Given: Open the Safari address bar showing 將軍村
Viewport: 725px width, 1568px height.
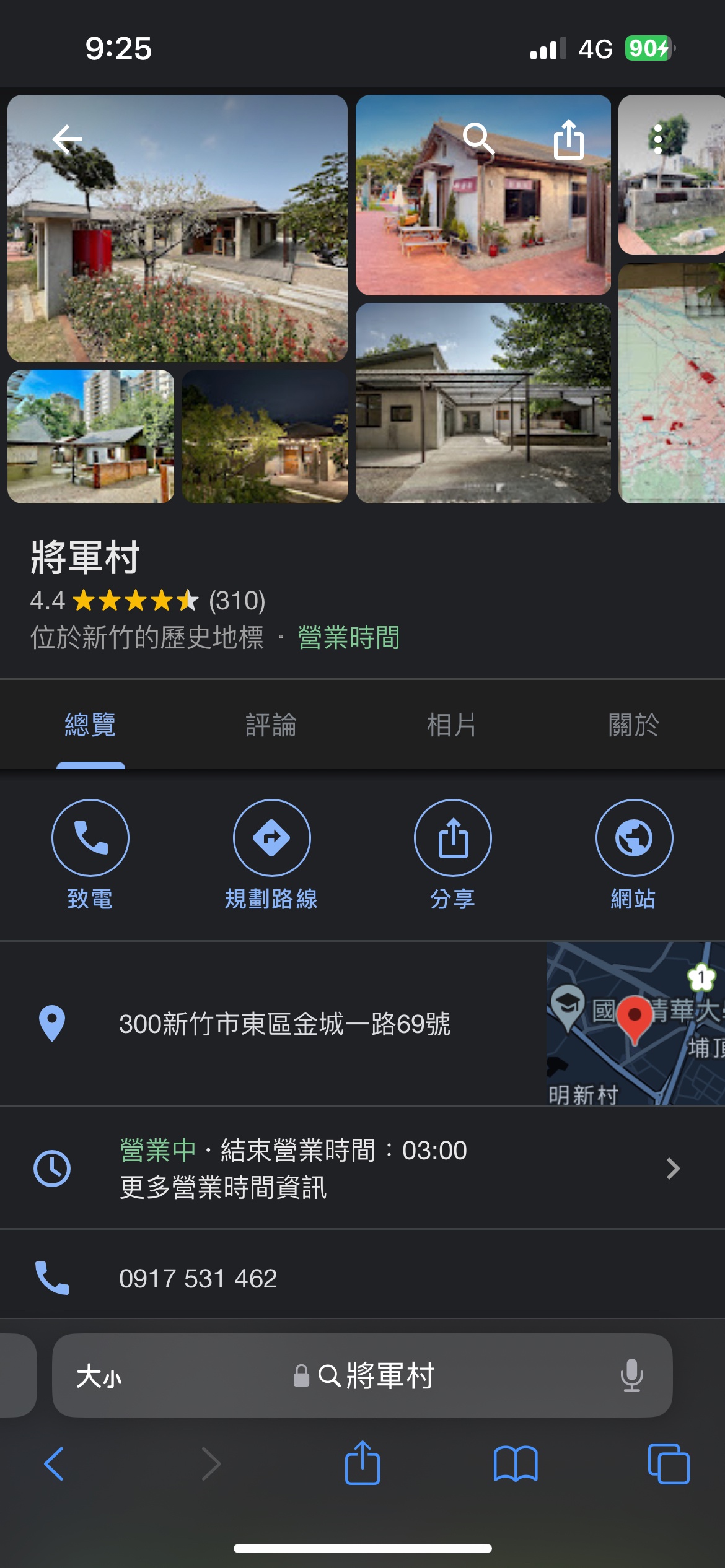Looking at the screenshot, I should pyautogui.click(x=375, y=1375).
